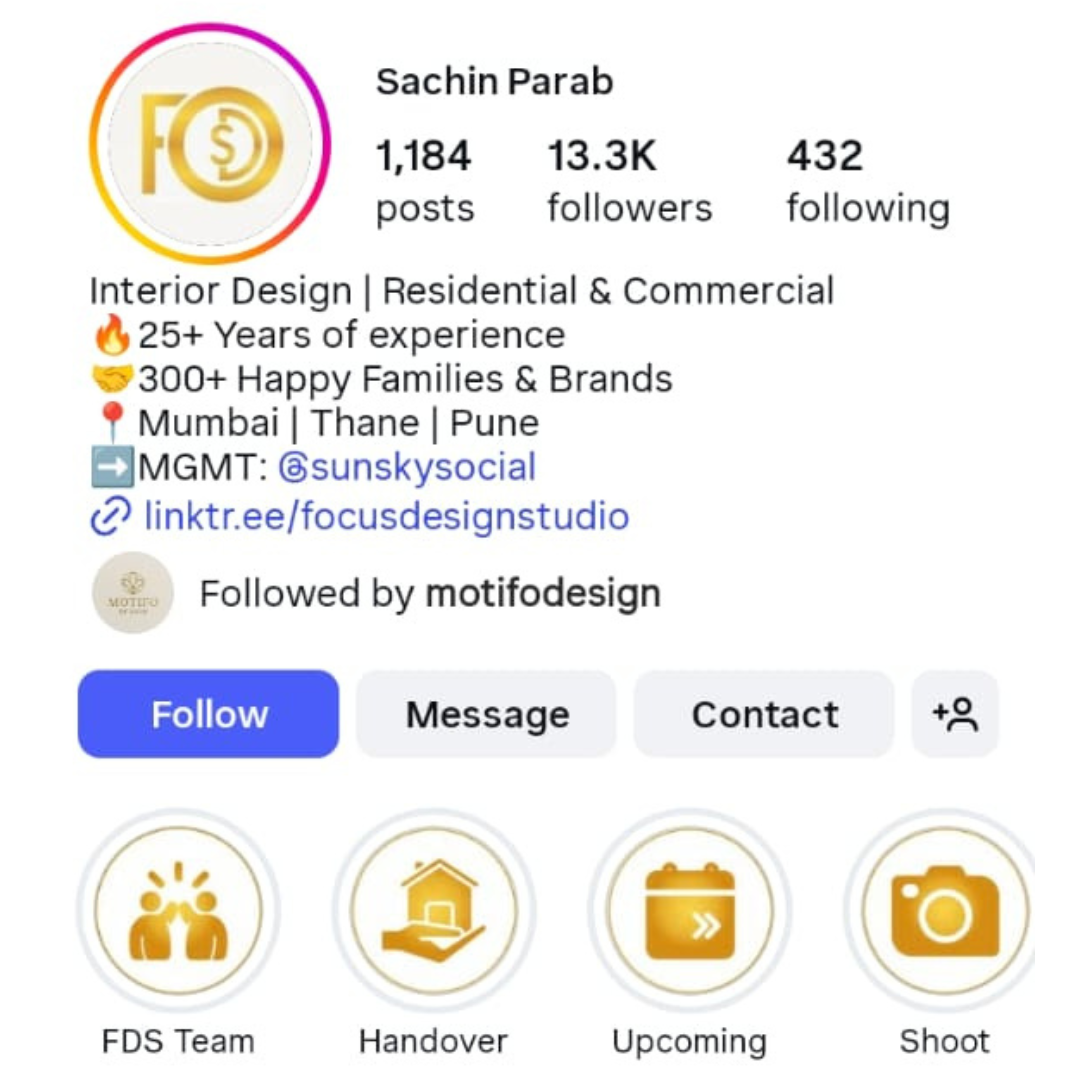Play the Shoot highlight
The width and height of the screenshot is (1080, 1080).
tap(944, 911)
